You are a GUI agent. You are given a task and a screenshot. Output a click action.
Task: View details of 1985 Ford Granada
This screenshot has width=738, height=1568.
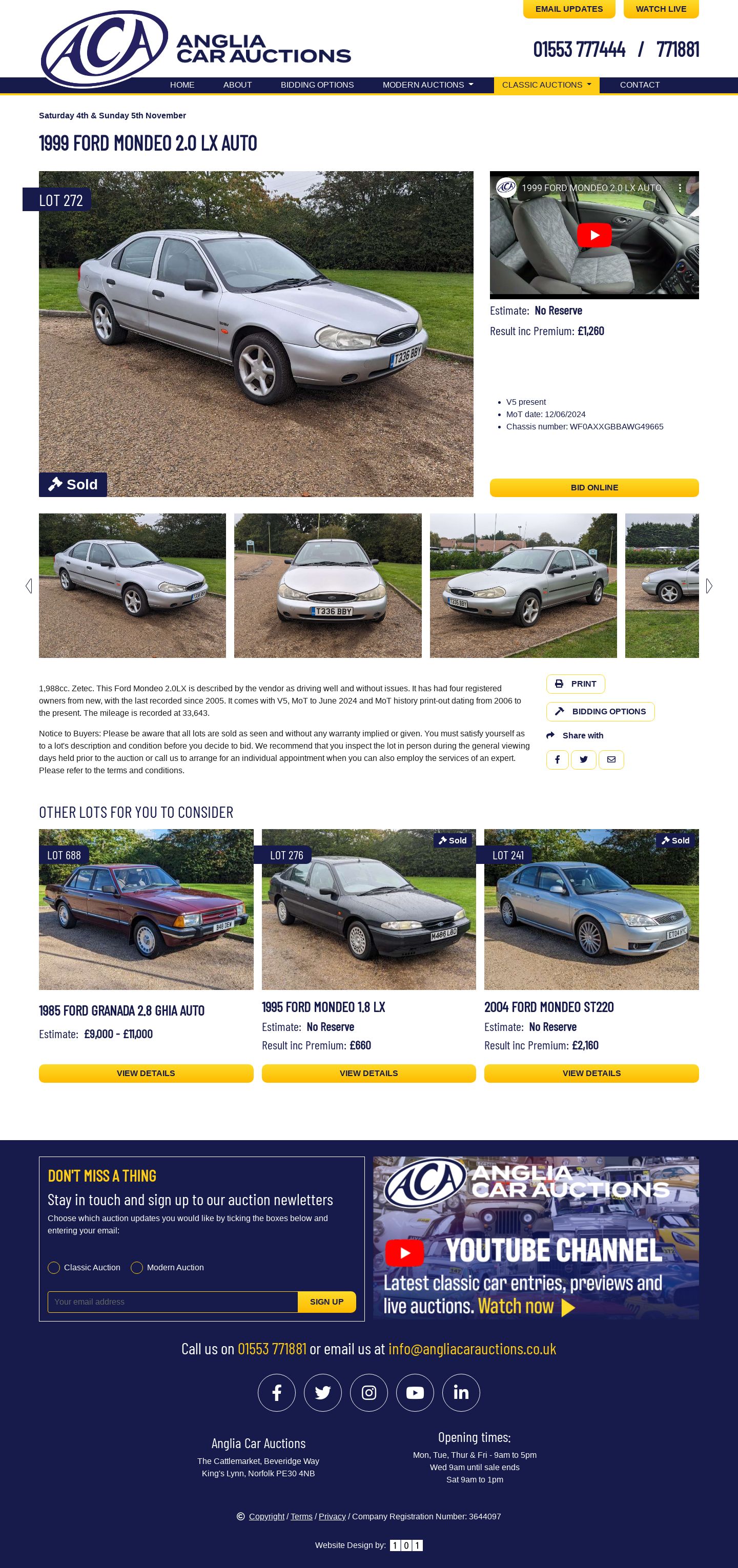click(146, 1073)
